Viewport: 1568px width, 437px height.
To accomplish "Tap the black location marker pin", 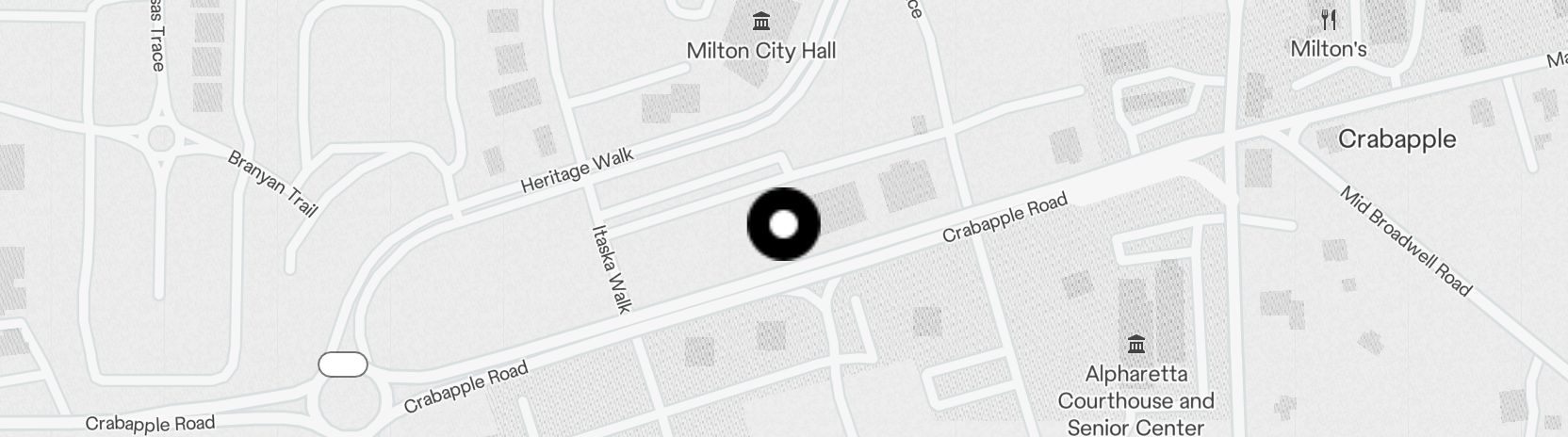I will [783, 224].
